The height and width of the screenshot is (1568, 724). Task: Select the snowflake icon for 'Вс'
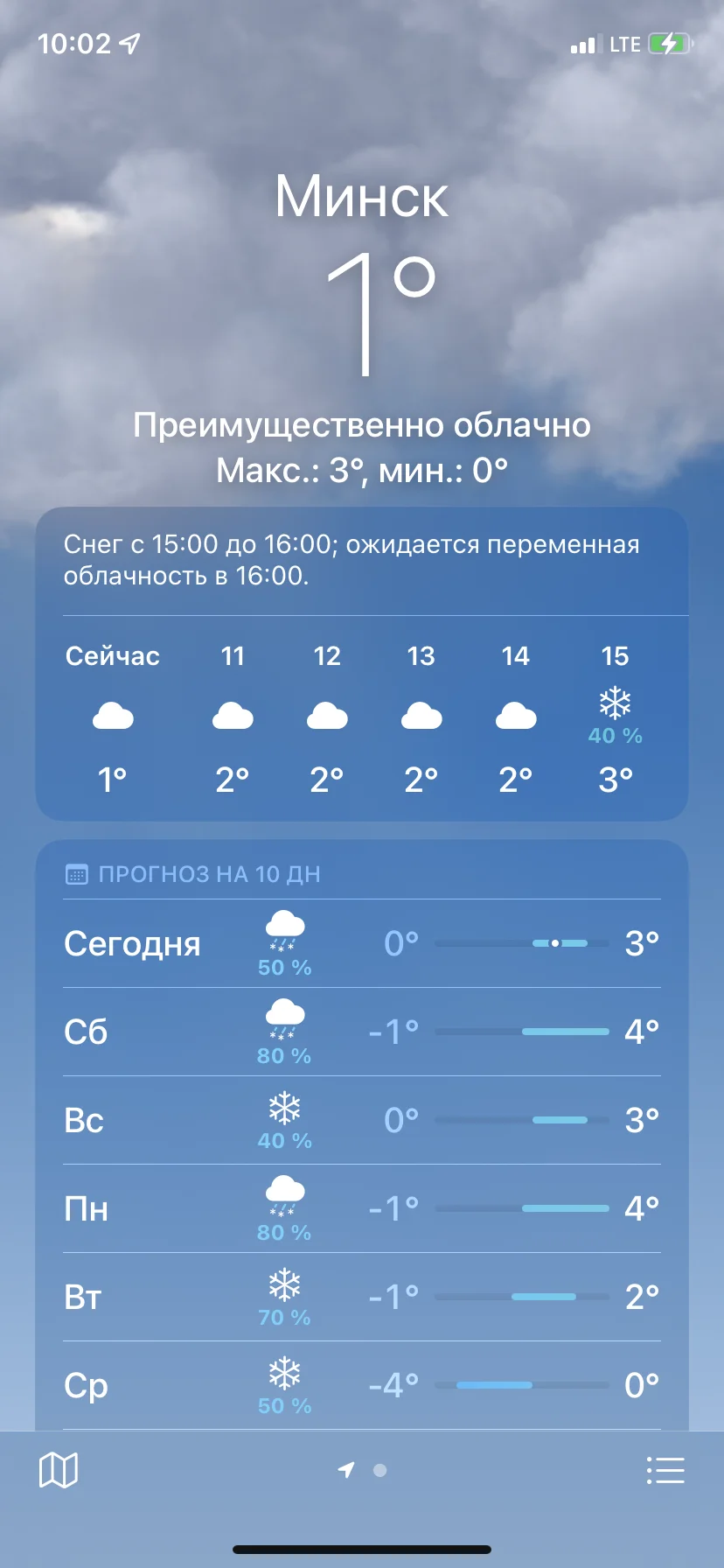pyautogui.click(x=285, y=1109)
